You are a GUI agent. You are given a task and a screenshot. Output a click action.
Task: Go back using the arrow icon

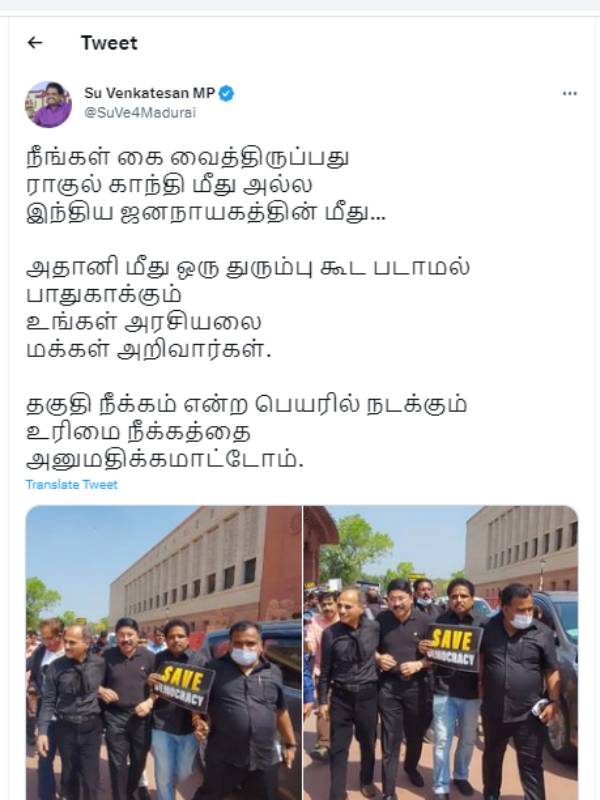pyautogui.click(x=35, y=43)
